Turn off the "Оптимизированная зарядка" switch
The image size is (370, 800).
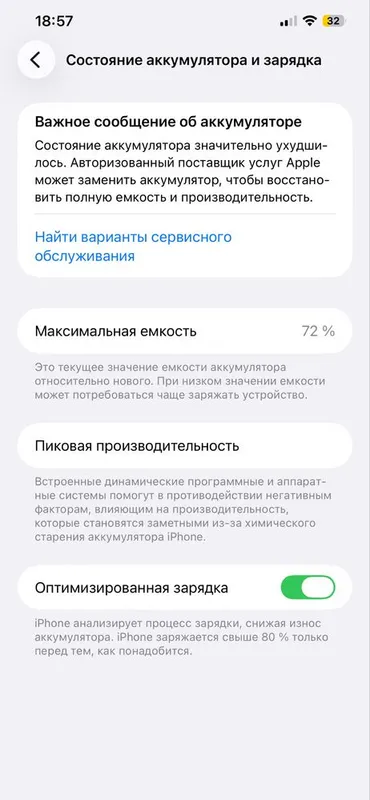tap(308, 587)
